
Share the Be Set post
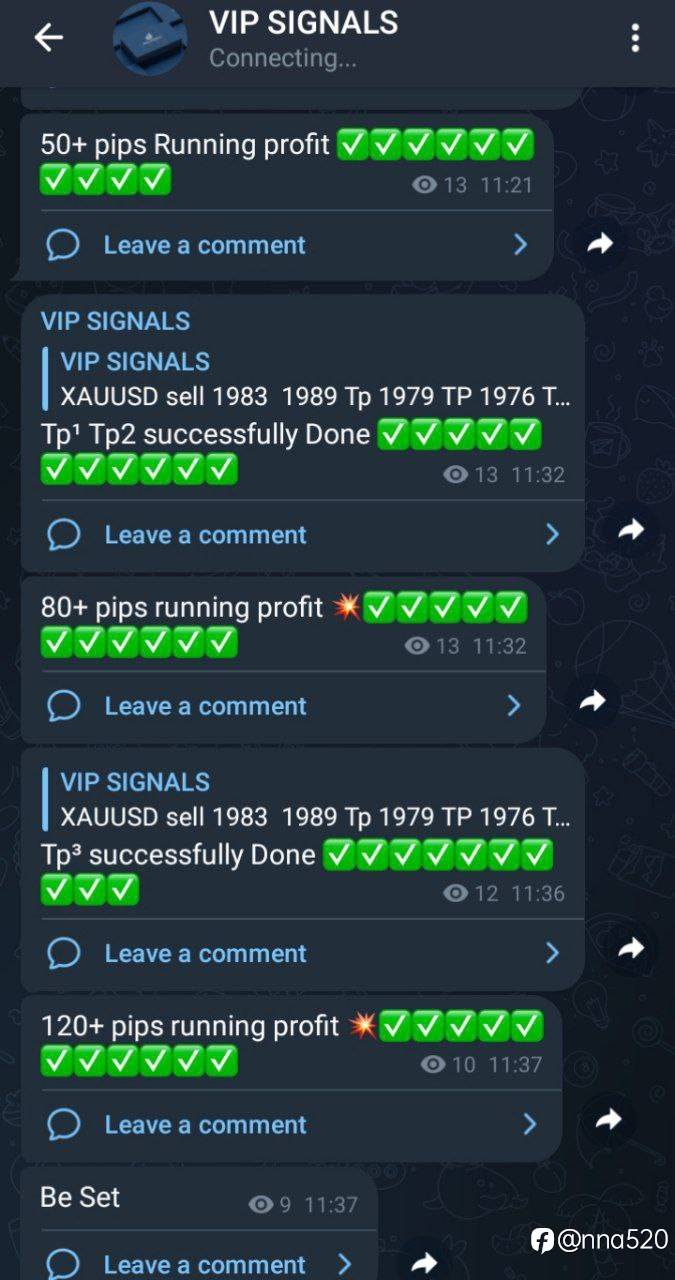tap(425, 1262)
